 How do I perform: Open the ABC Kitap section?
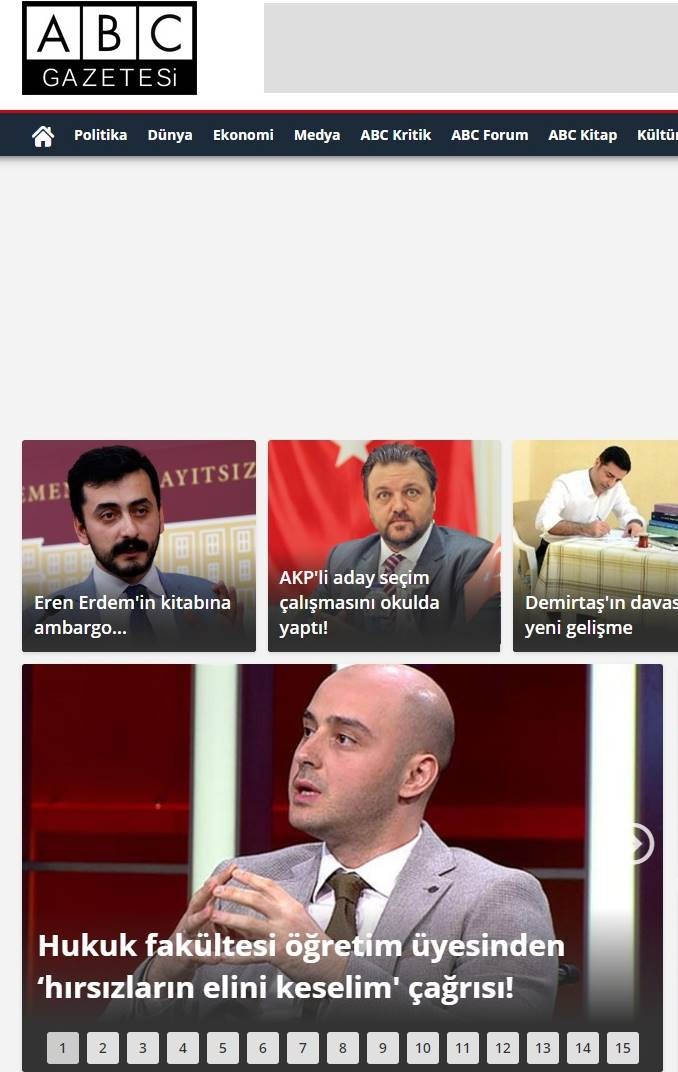point(582,135)
